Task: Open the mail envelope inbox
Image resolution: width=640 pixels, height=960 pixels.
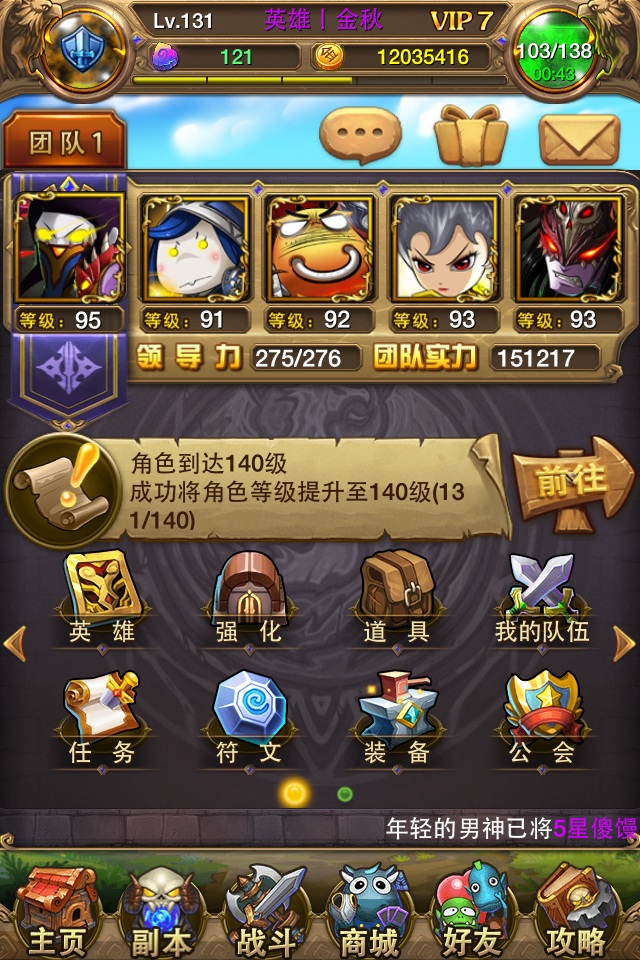Action: click(579, 139)
